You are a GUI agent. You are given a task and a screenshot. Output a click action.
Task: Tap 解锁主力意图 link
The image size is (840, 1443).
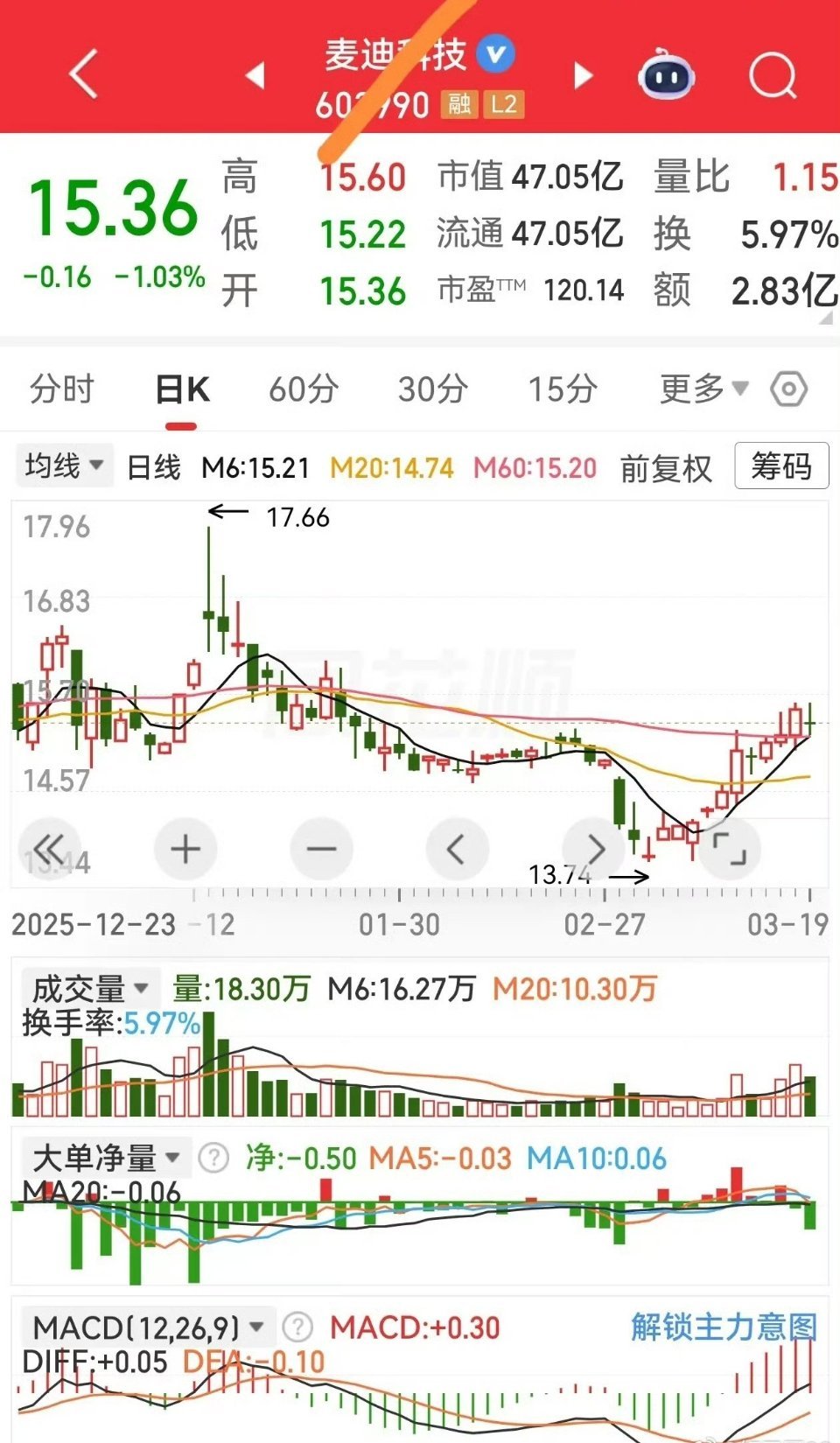724,1327
